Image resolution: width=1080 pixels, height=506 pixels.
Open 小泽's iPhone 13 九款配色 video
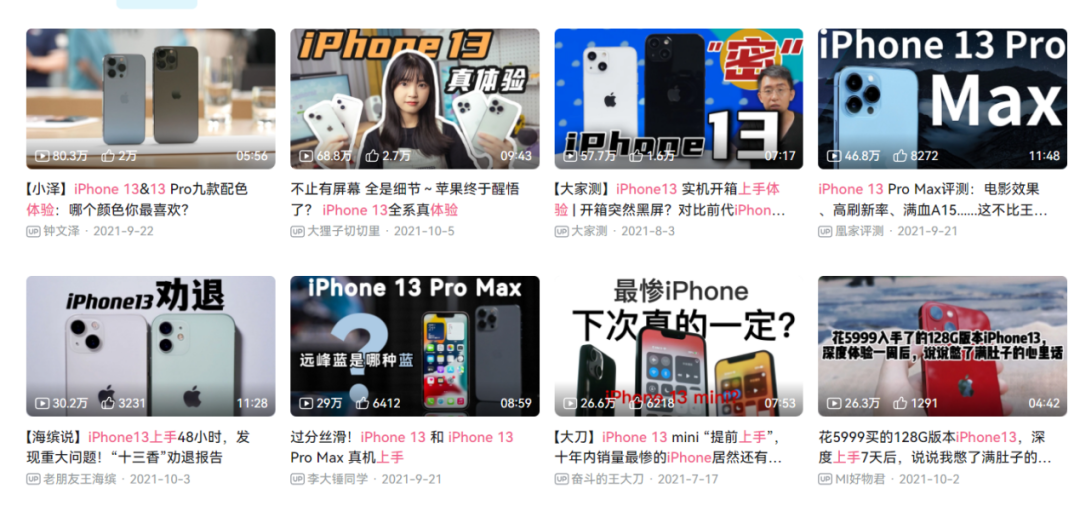click(x=150, y=98)
